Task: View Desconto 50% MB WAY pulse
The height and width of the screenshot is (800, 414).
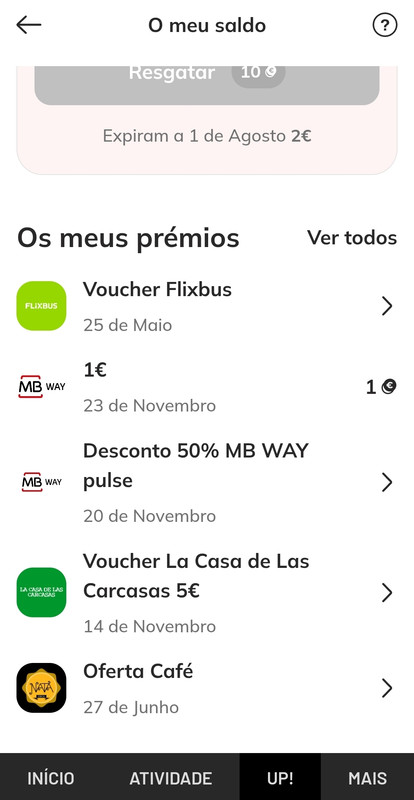Action: point(207,482)
